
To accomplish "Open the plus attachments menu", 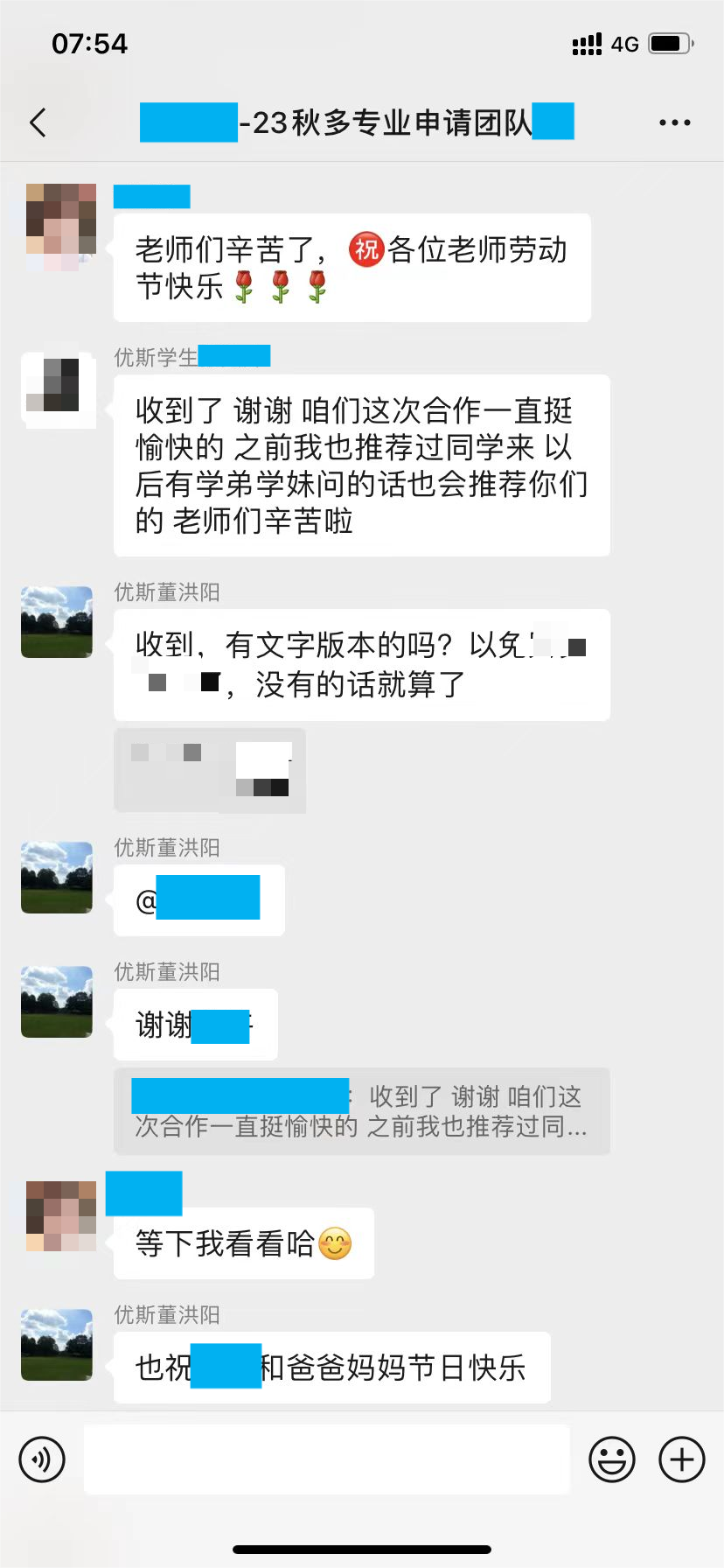I will 681,1459.
